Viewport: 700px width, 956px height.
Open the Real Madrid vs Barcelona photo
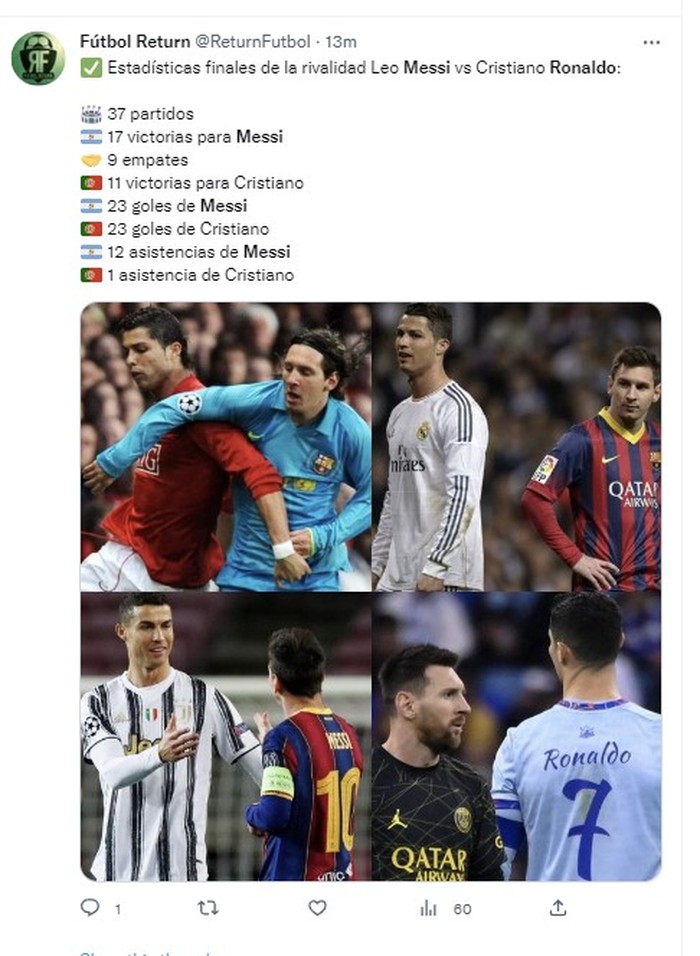tap(517, 446)
